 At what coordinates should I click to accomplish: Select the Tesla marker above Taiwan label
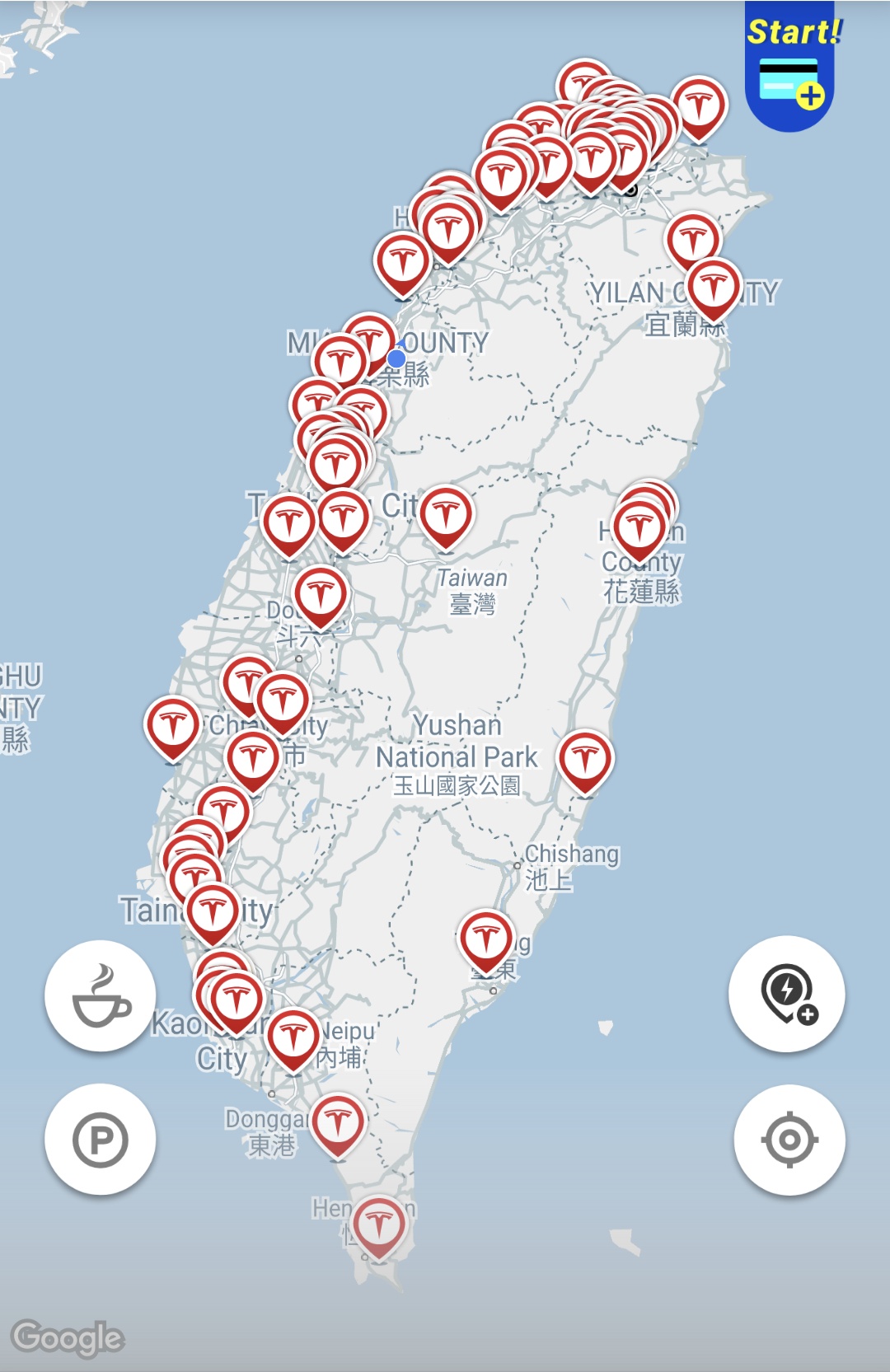tap(446, 514)
